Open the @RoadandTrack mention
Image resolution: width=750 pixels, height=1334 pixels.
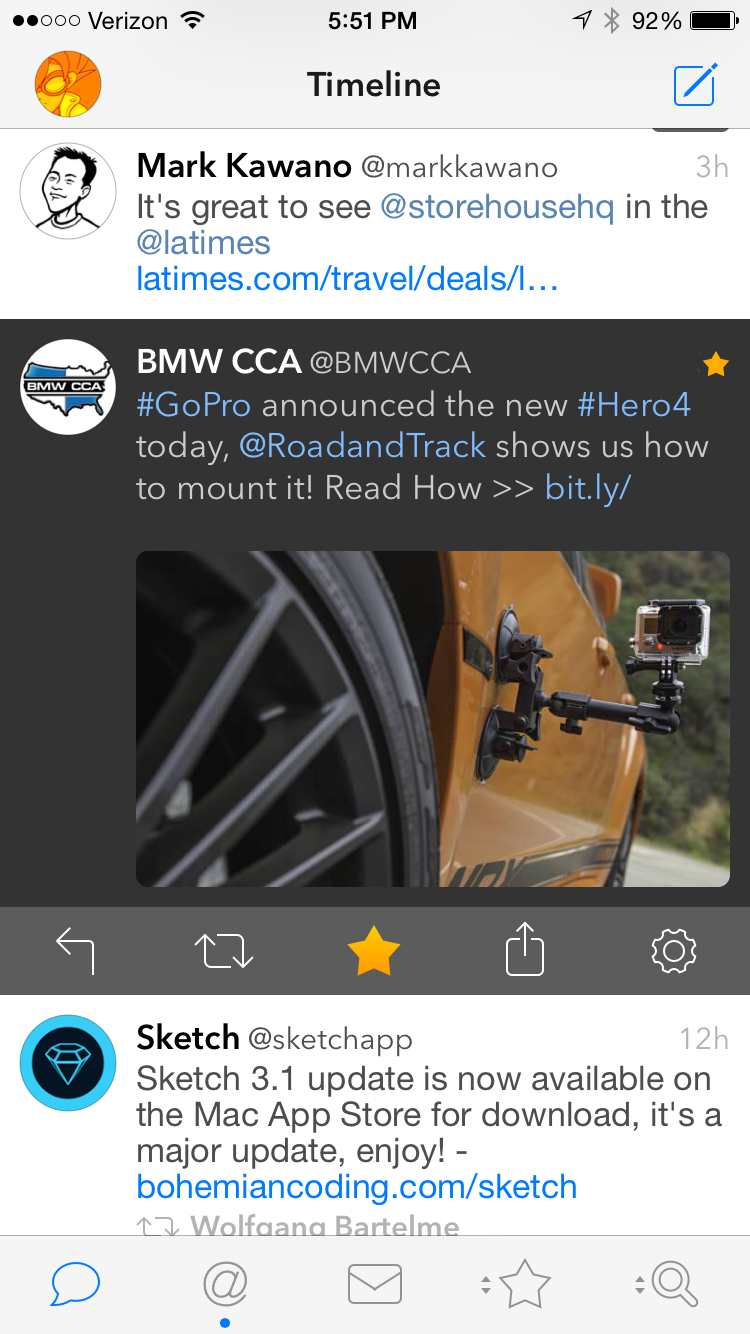[x=362, y=446]
